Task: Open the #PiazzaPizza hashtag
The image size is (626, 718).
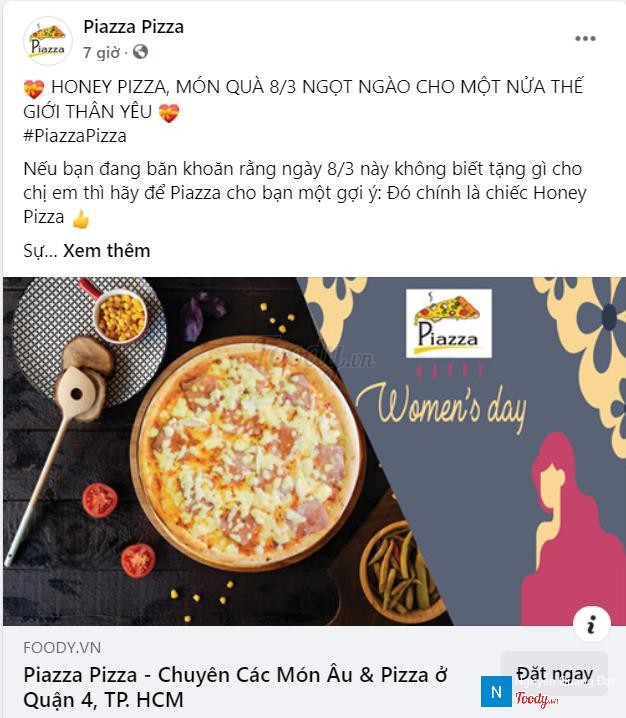Action: [75, 136]
